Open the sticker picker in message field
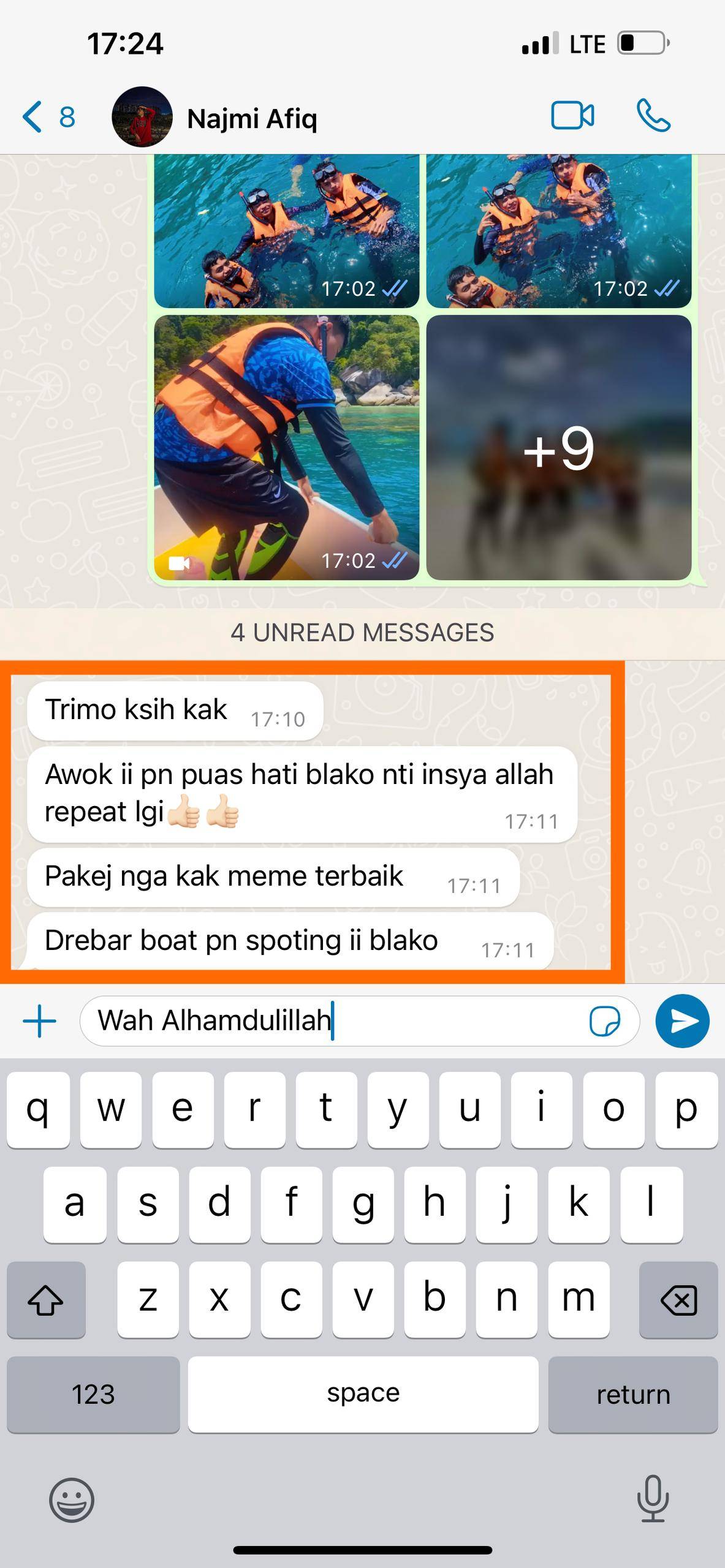Screen dimensions: 725x1568 point(604,1021)
